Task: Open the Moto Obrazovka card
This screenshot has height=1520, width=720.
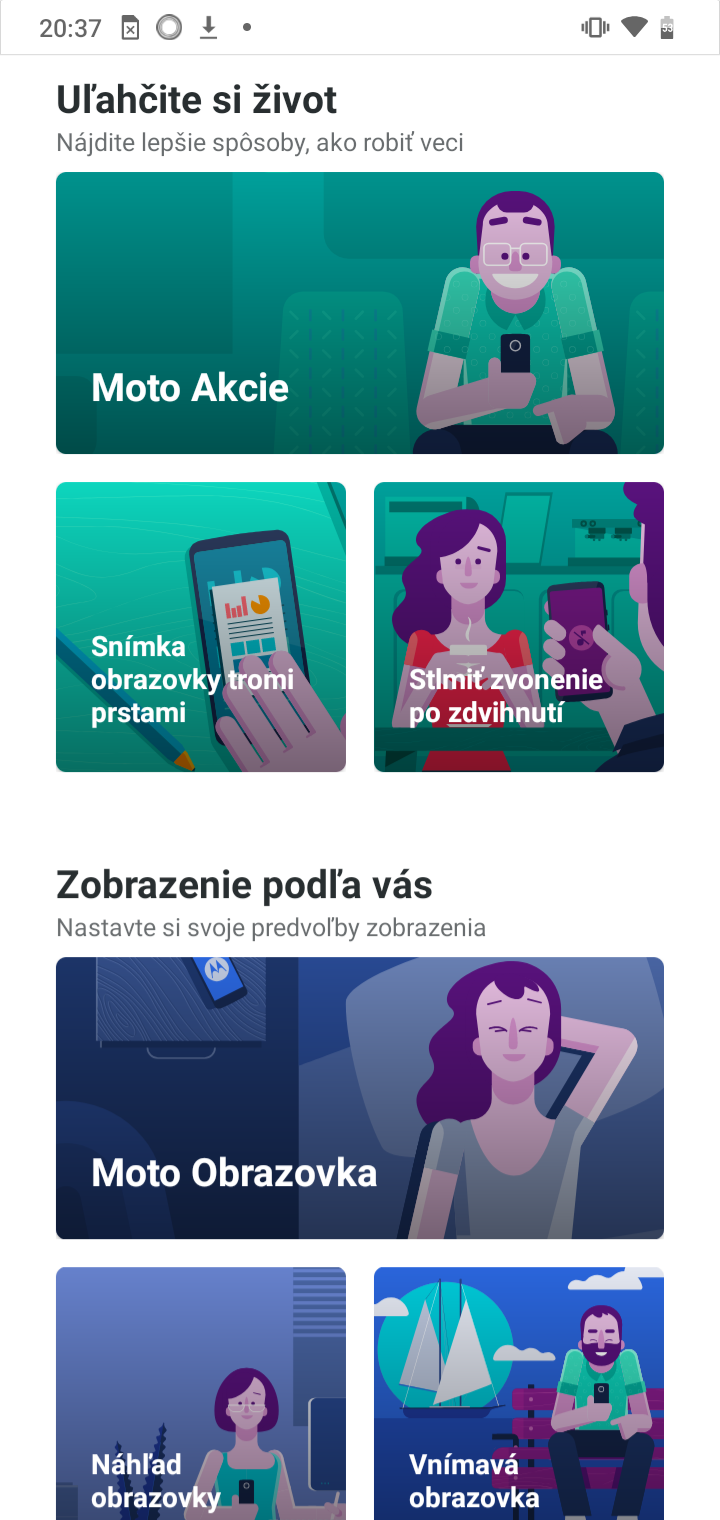Action: 360,1098
